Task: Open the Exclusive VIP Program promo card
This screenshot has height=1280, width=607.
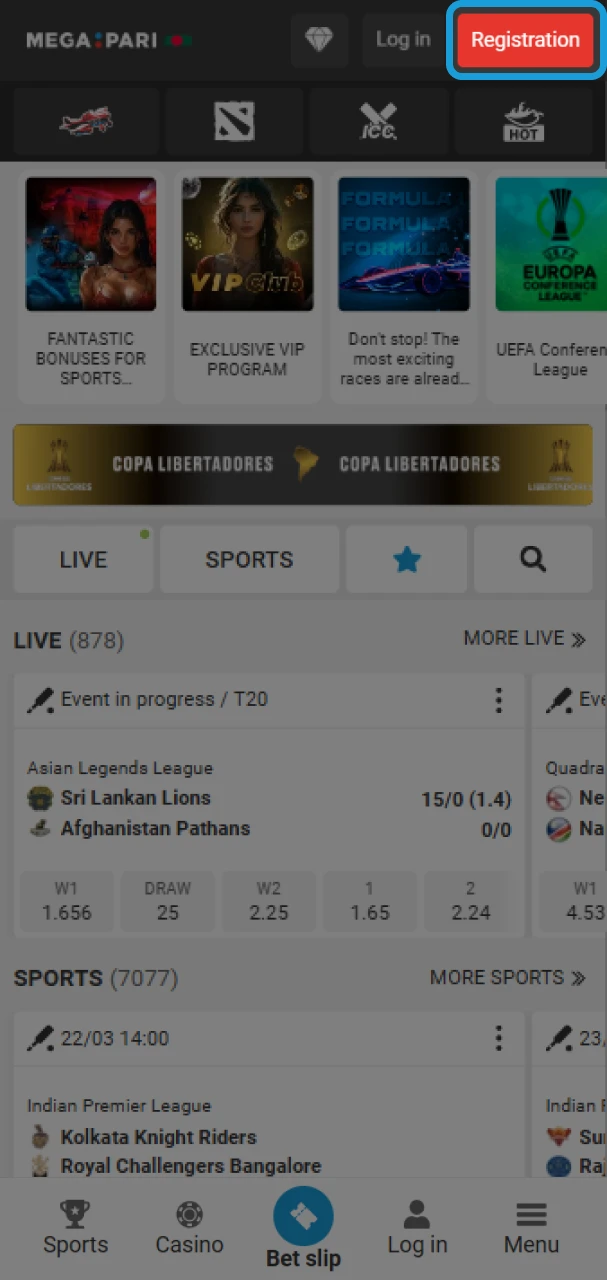Action: click(248, 285)
